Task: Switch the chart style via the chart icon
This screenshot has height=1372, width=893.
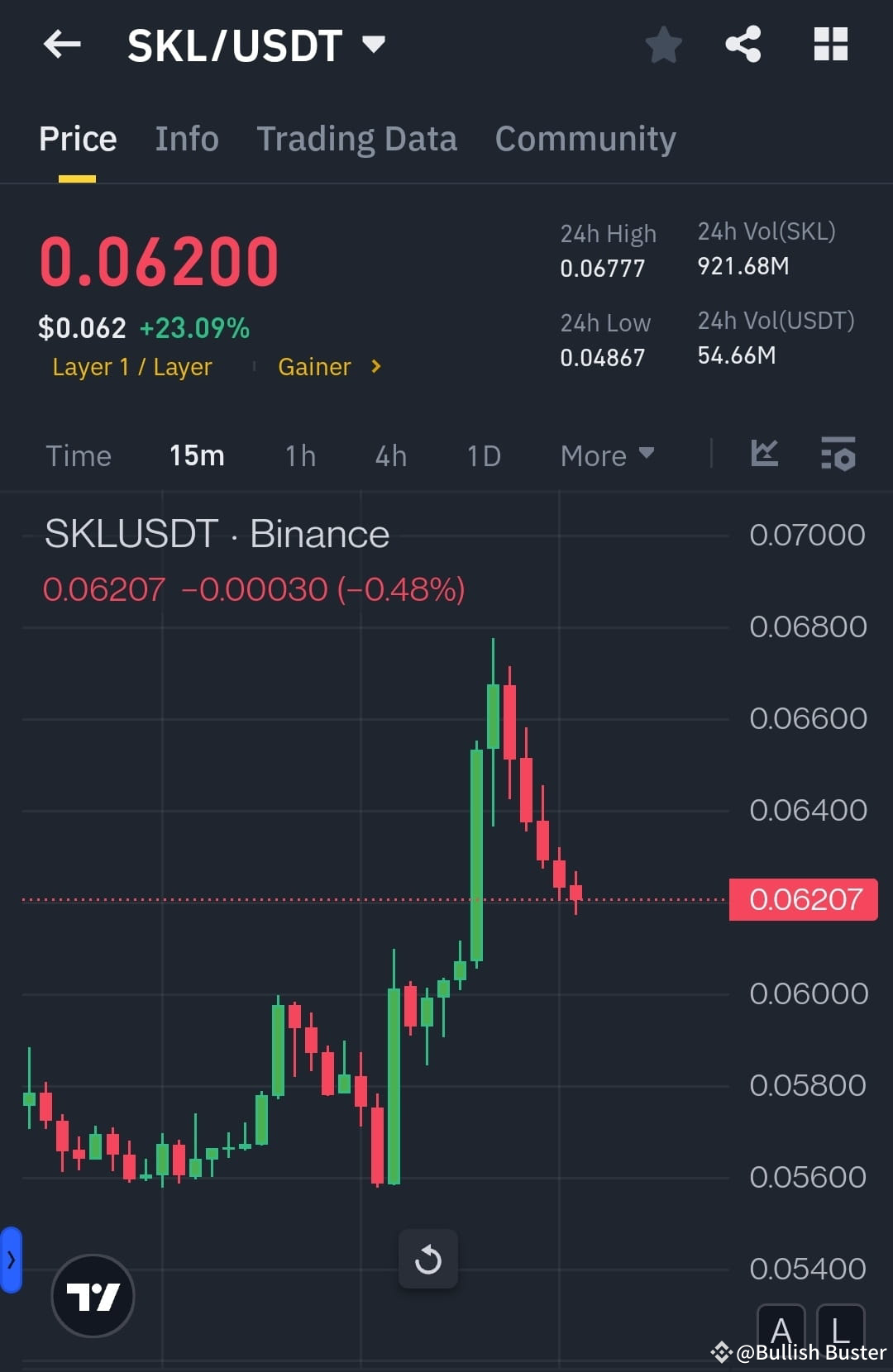Action: pyautogui.click(x=765, y=455)
